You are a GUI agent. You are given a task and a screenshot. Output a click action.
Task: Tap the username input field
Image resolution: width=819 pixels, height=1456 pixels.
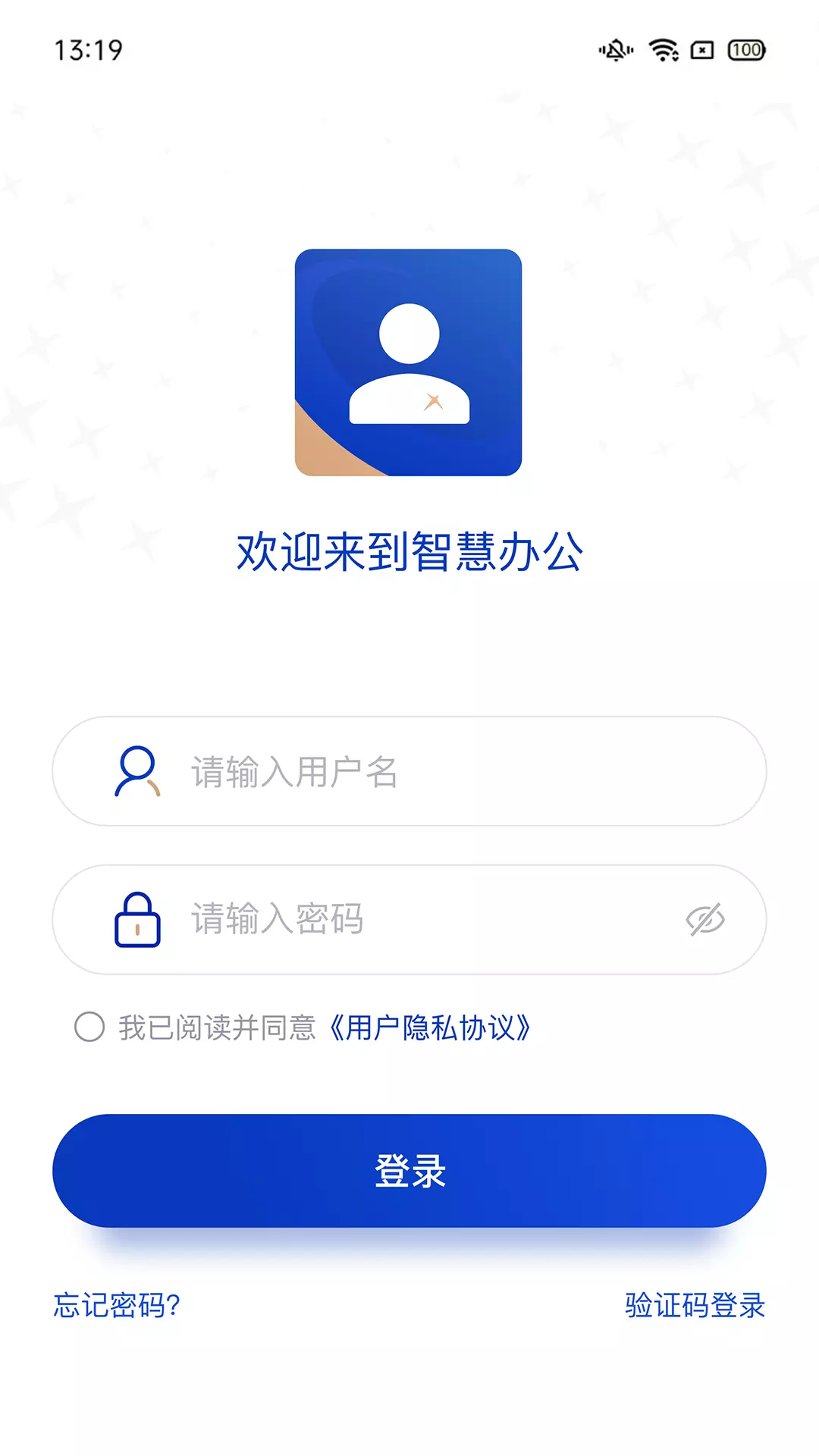click(x=409, y=771)
